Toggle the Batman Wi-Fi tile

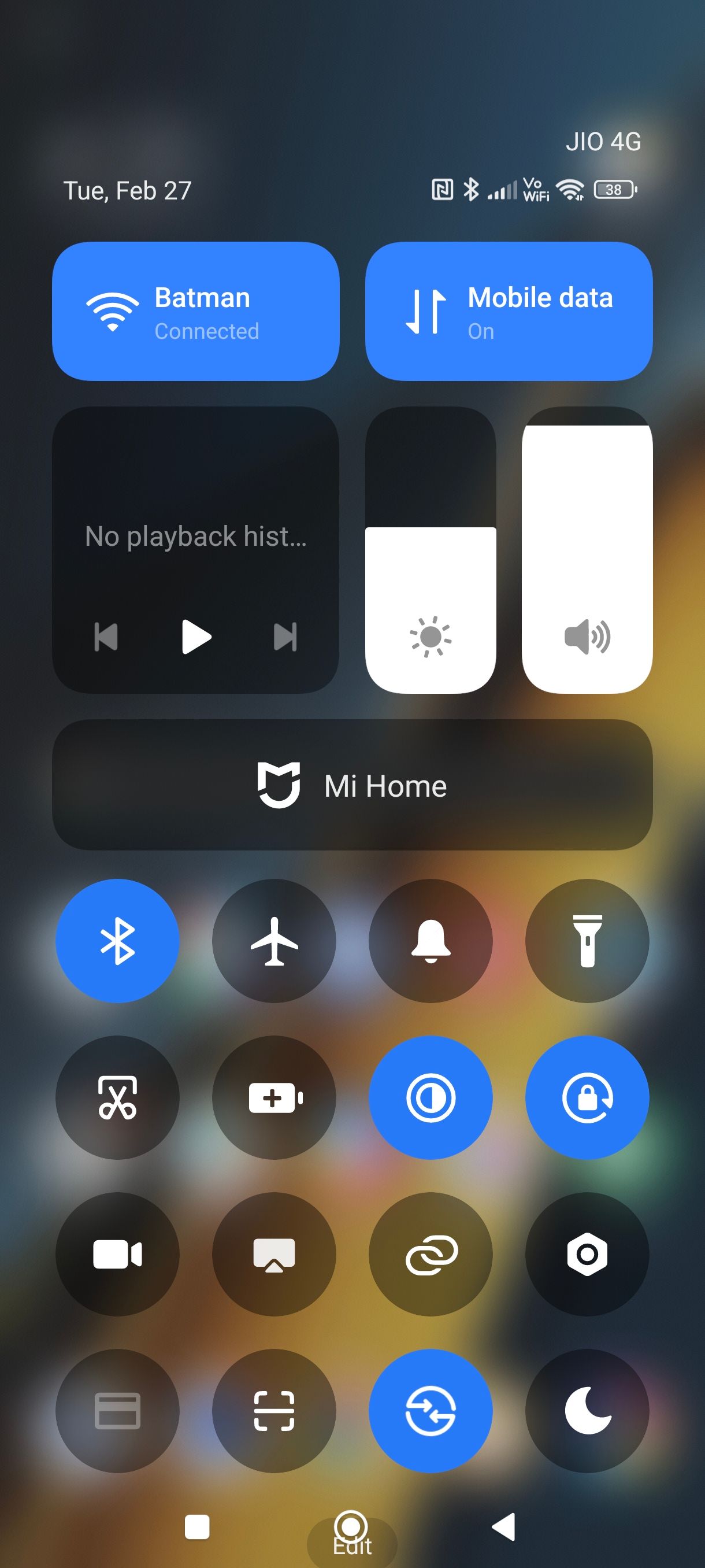195,311
